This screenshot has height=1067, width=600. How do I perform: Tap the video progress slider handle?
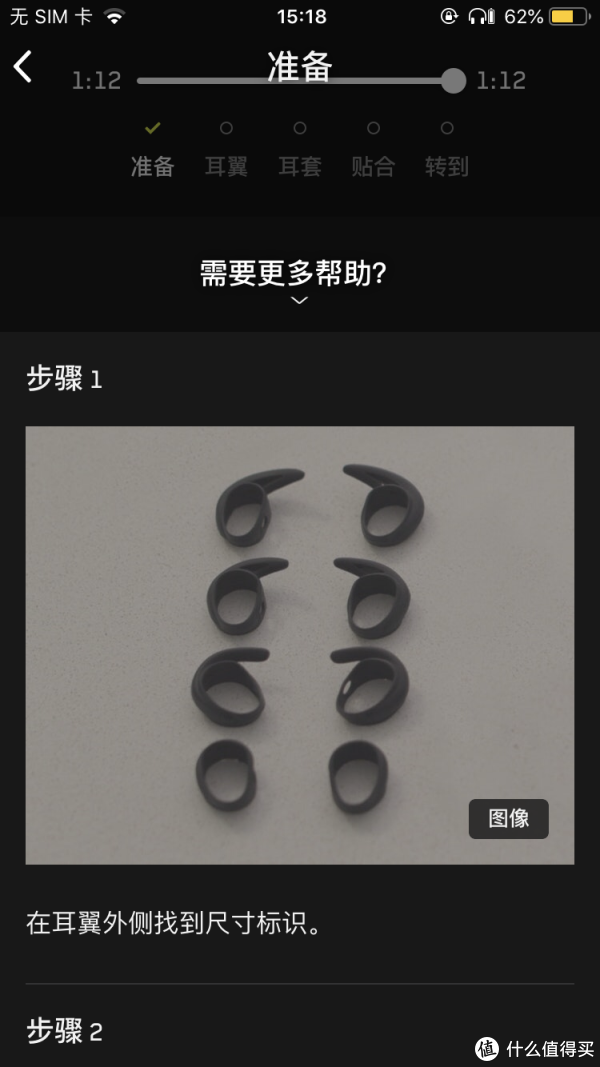(453, 81)
